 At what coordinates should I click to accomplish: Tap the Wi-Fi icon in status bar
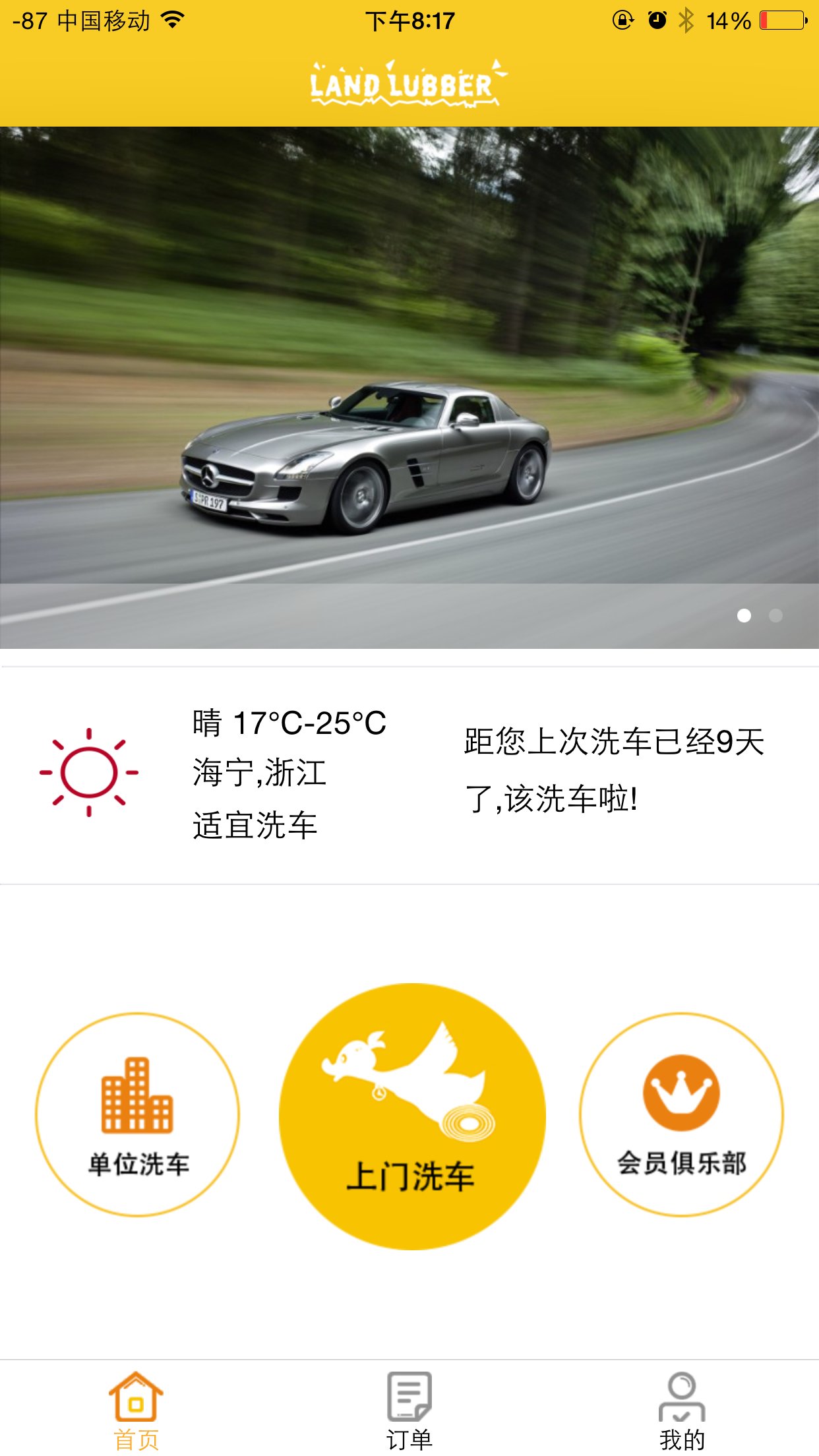point(172,18)
